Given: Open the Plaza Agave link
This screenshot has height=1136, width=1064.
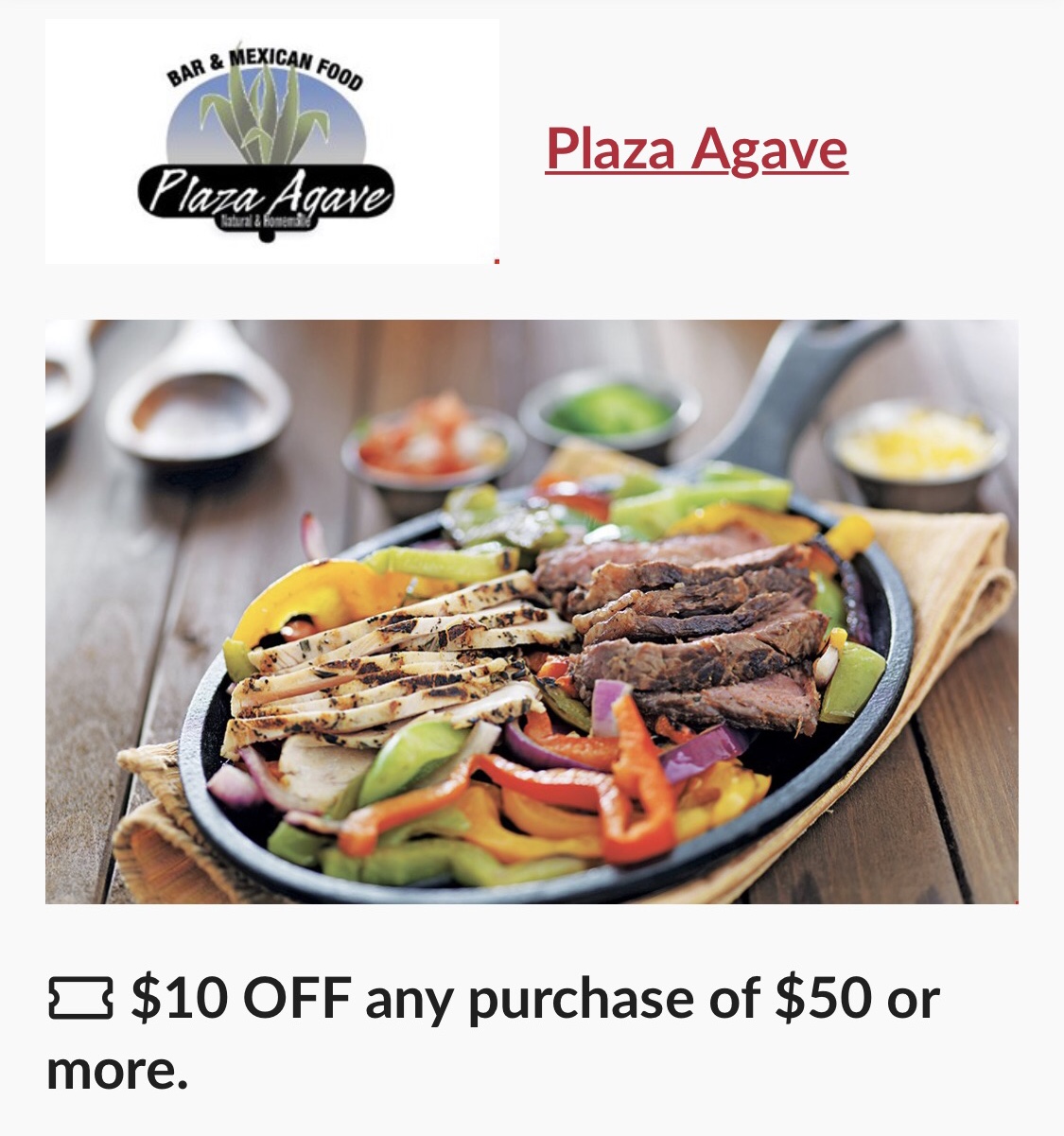Looking at the screenshot, I should point(696,149).
